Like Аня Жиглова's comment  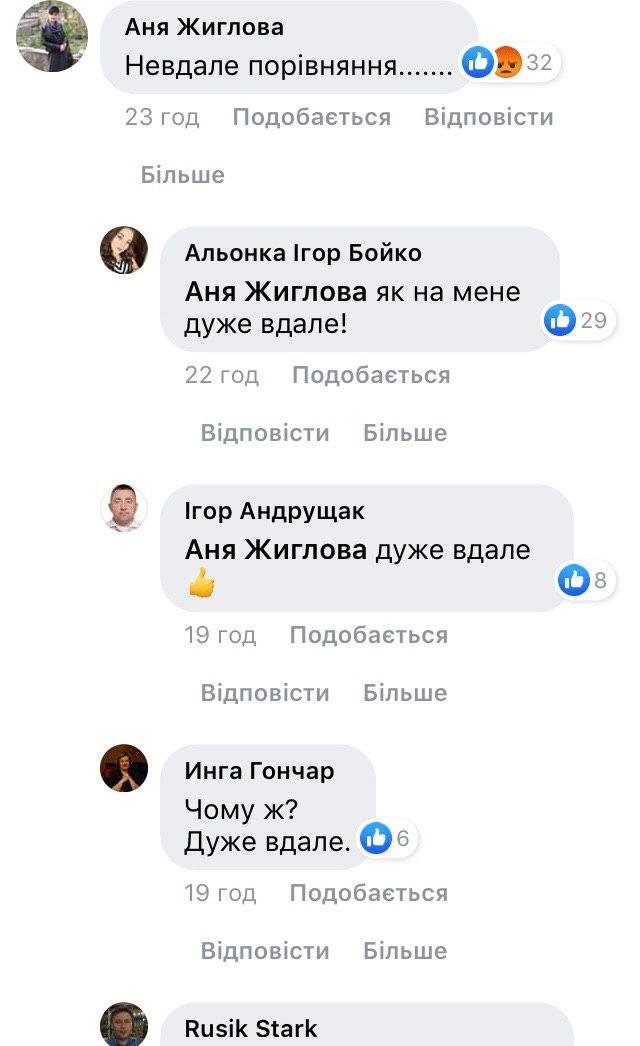click(x=311, y=117)
